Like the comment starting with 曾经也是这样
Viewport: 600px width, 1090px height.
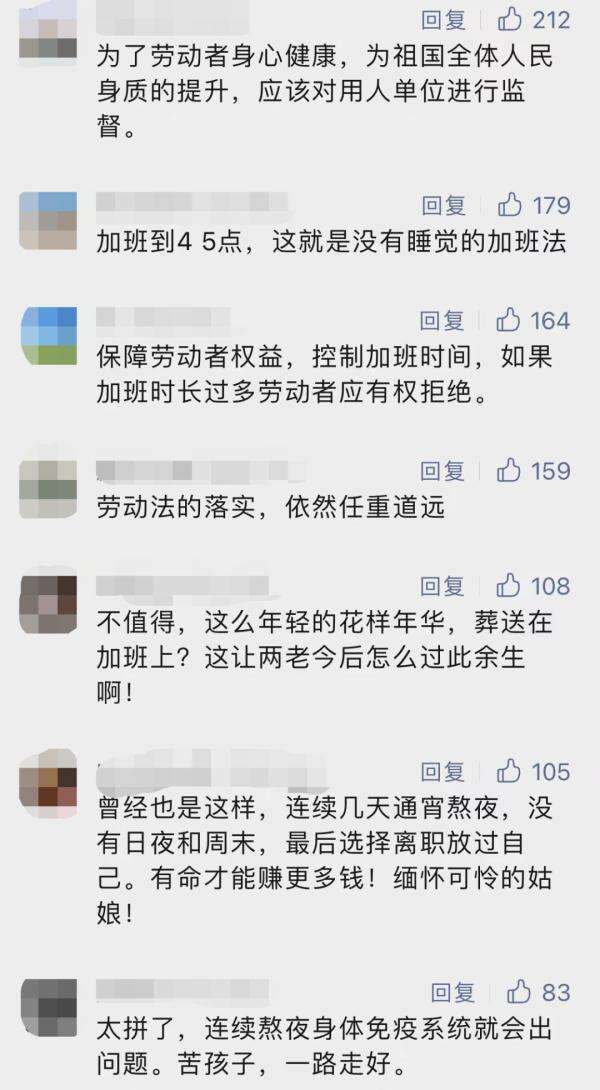point(509,771)
